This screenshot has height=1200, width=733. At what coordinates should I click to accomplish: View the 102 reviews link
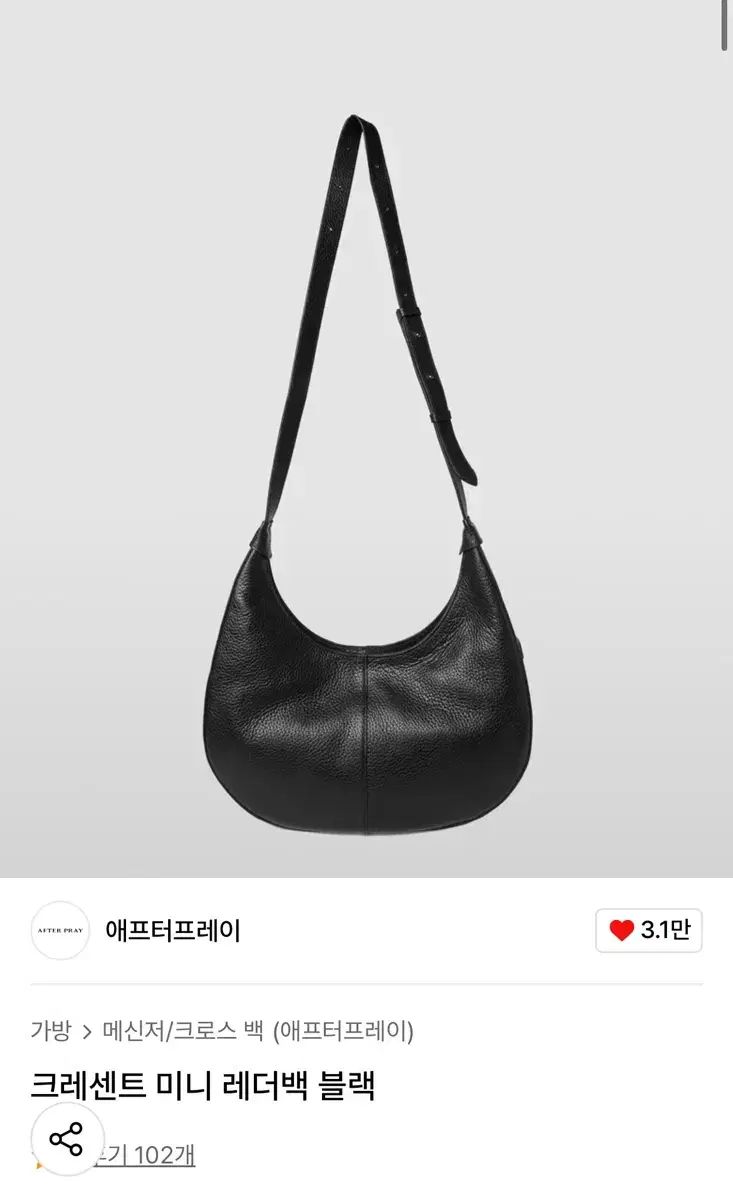150,1155
